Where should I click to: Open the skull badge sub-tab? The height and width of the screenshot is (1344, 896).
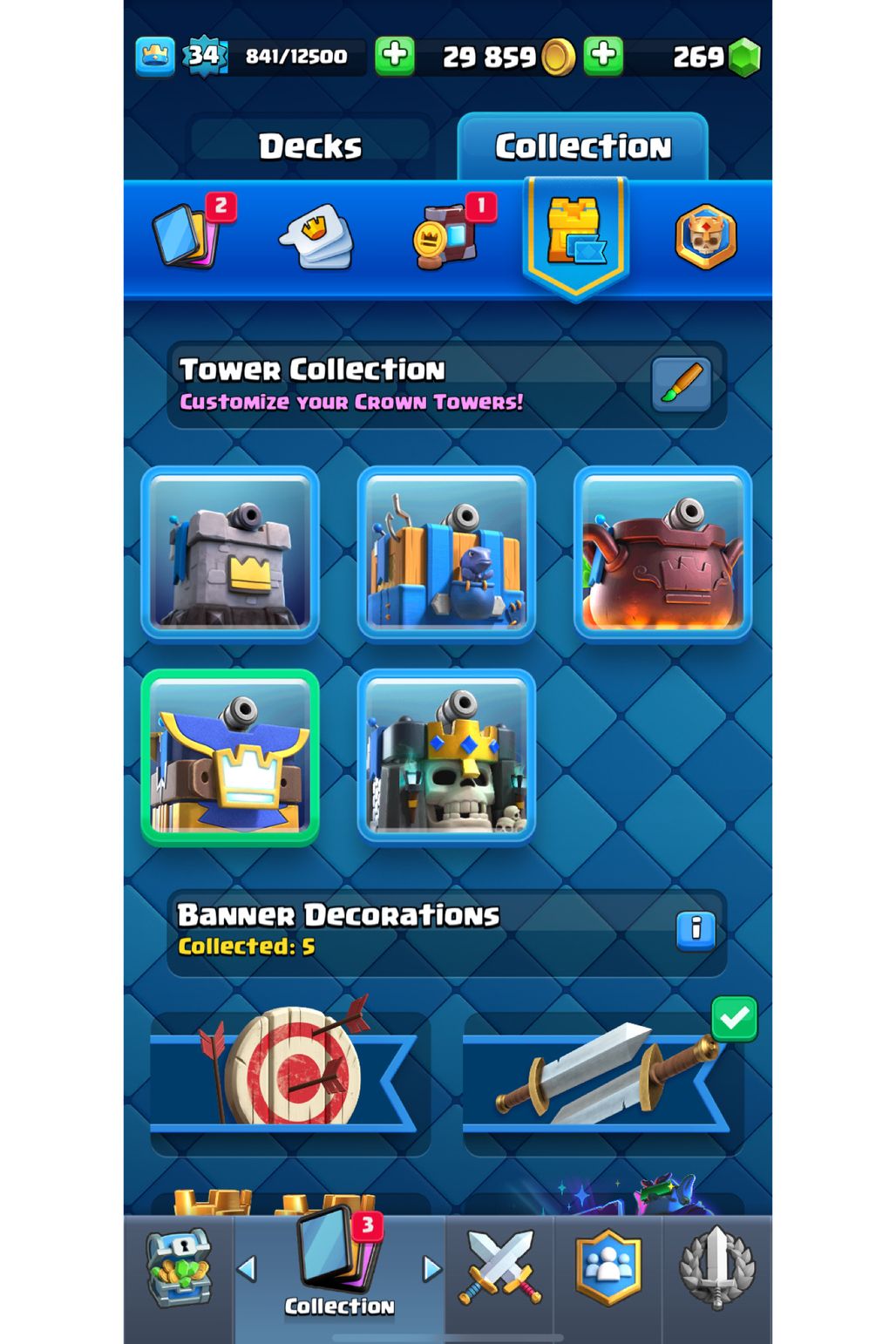coord(706,236)
